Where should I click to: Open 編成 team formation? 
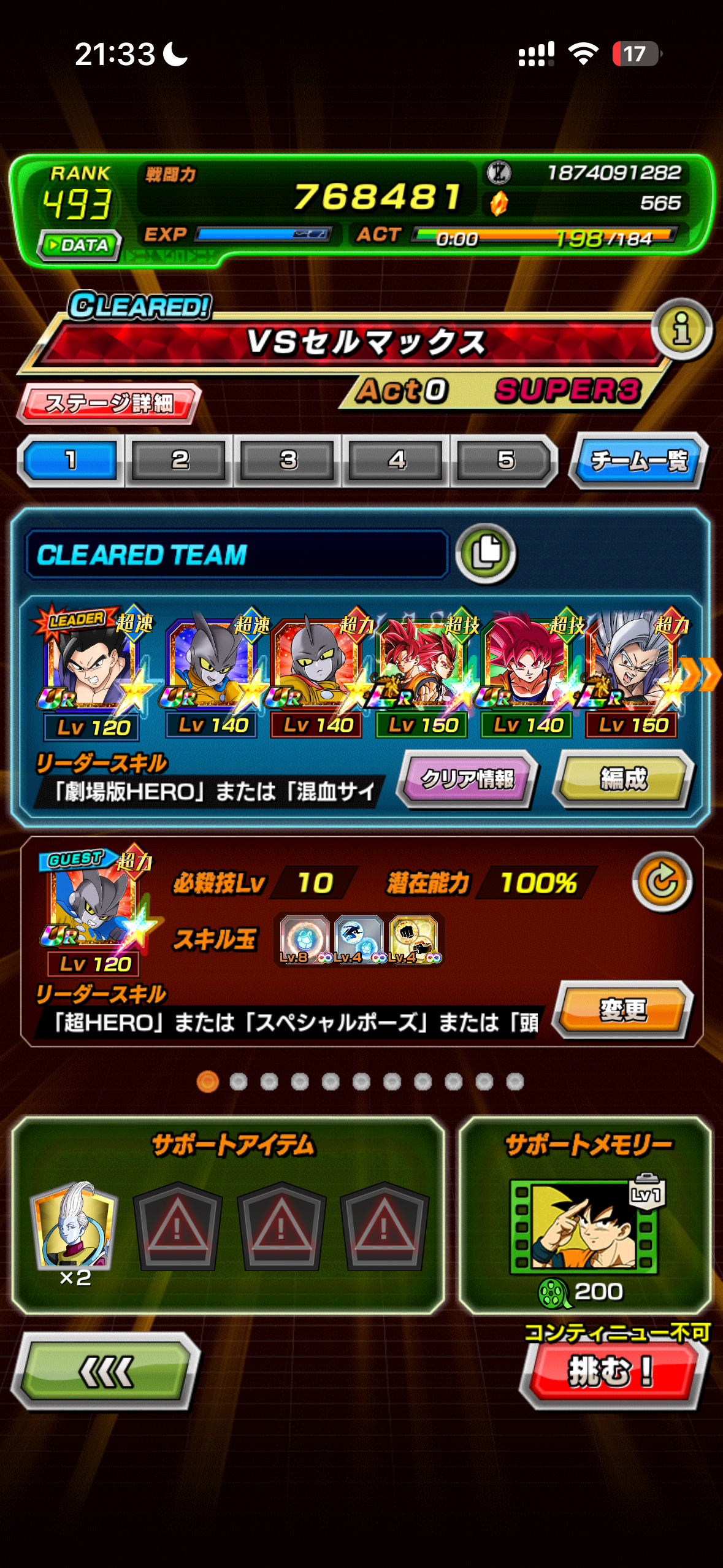click(x=623, y=779)
